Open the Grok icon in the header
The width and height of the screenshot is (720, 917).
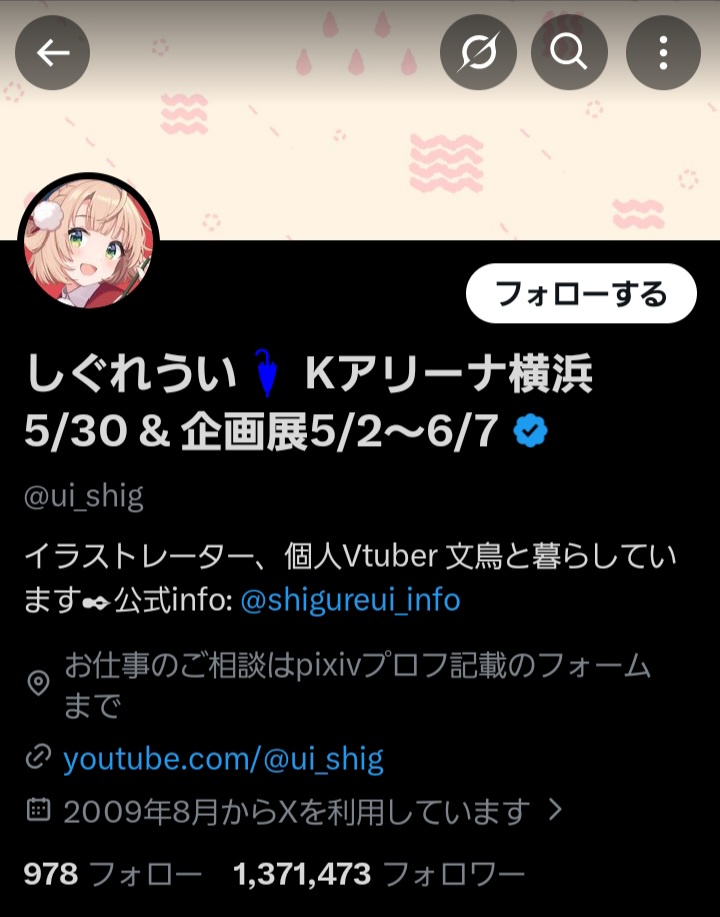(x=478, y=53)
